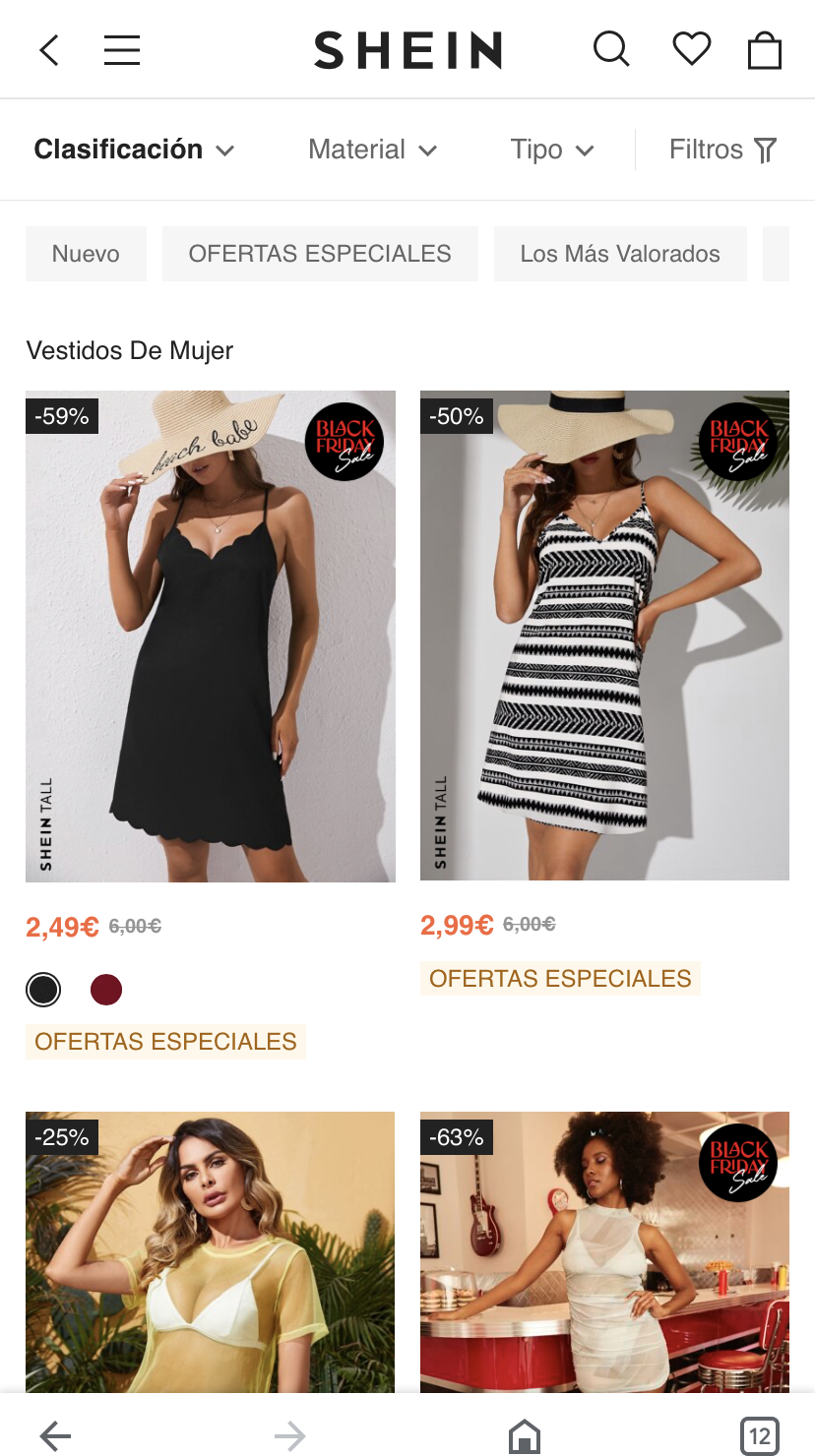Choose the burgundy color swatch

pos(106,990)
